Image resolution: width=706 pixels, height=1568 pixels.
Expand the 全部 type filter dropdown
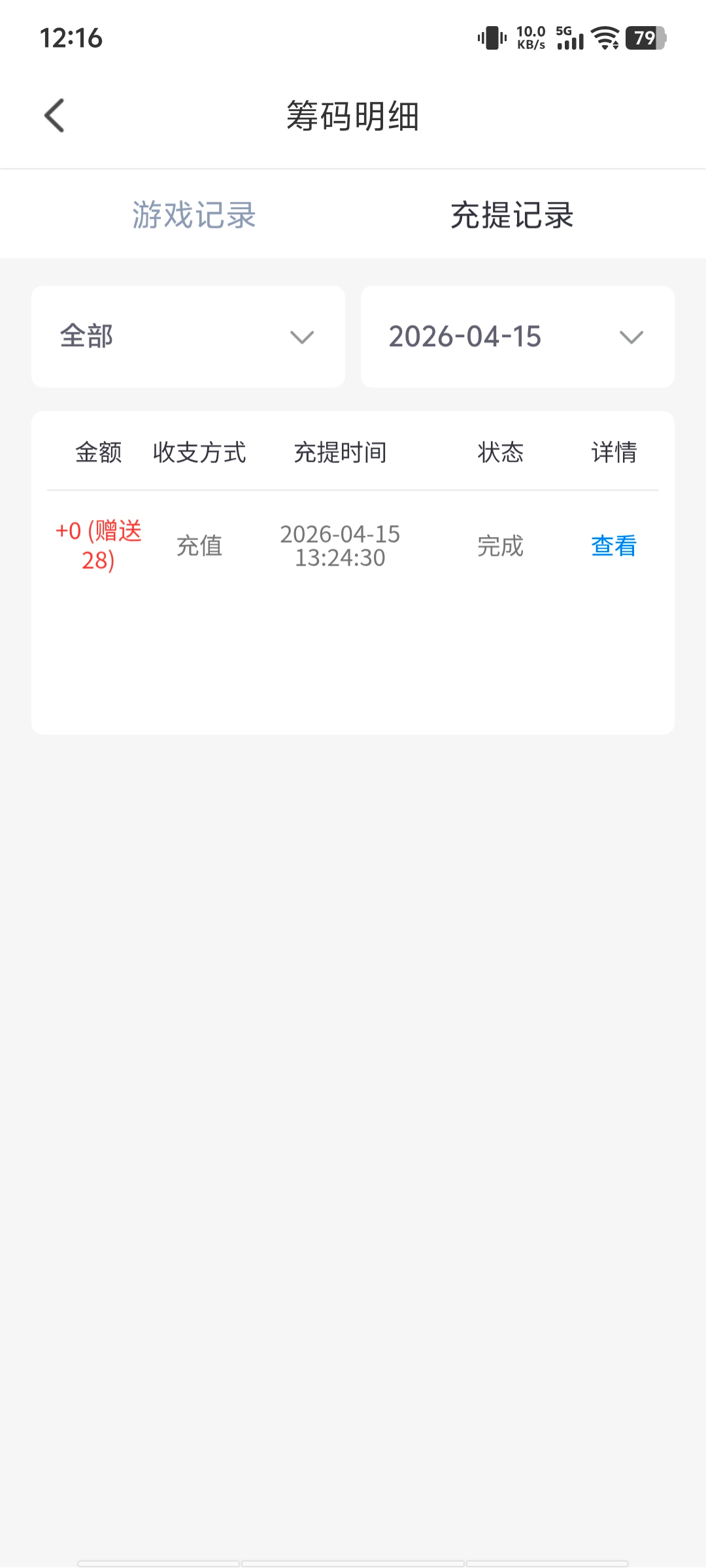(x=188, y=337)
